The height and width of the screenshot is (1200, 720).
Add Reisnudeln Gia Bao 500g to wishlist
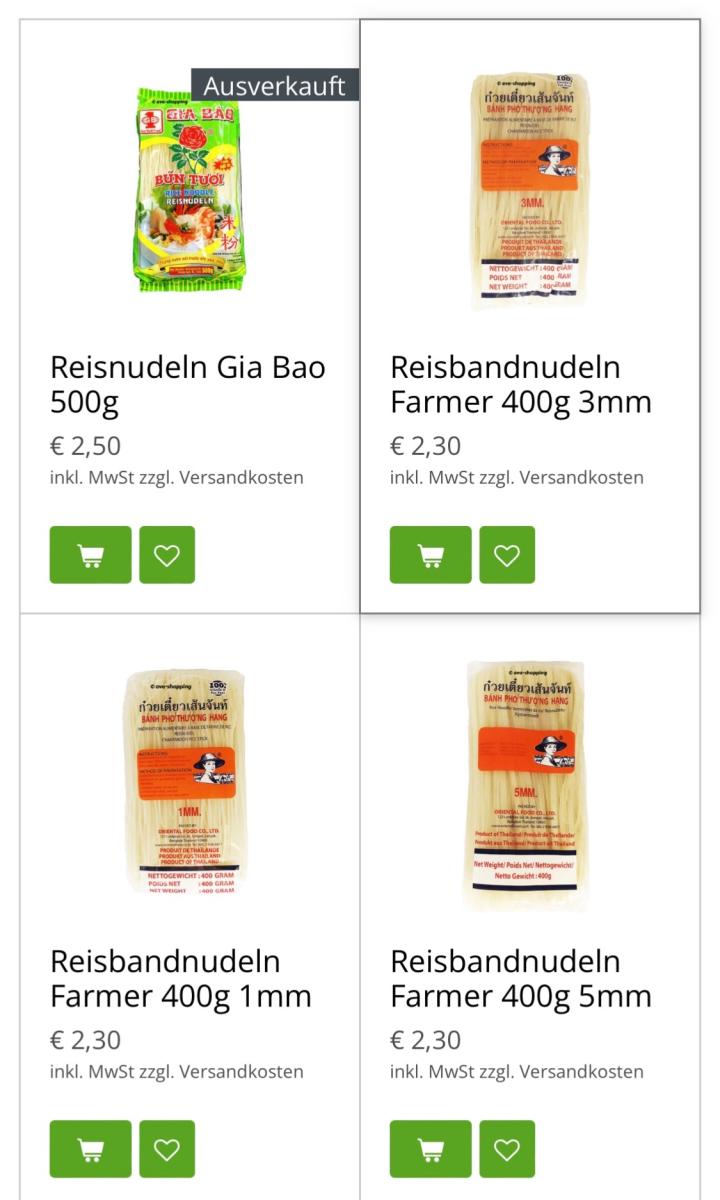click(167, 554)
